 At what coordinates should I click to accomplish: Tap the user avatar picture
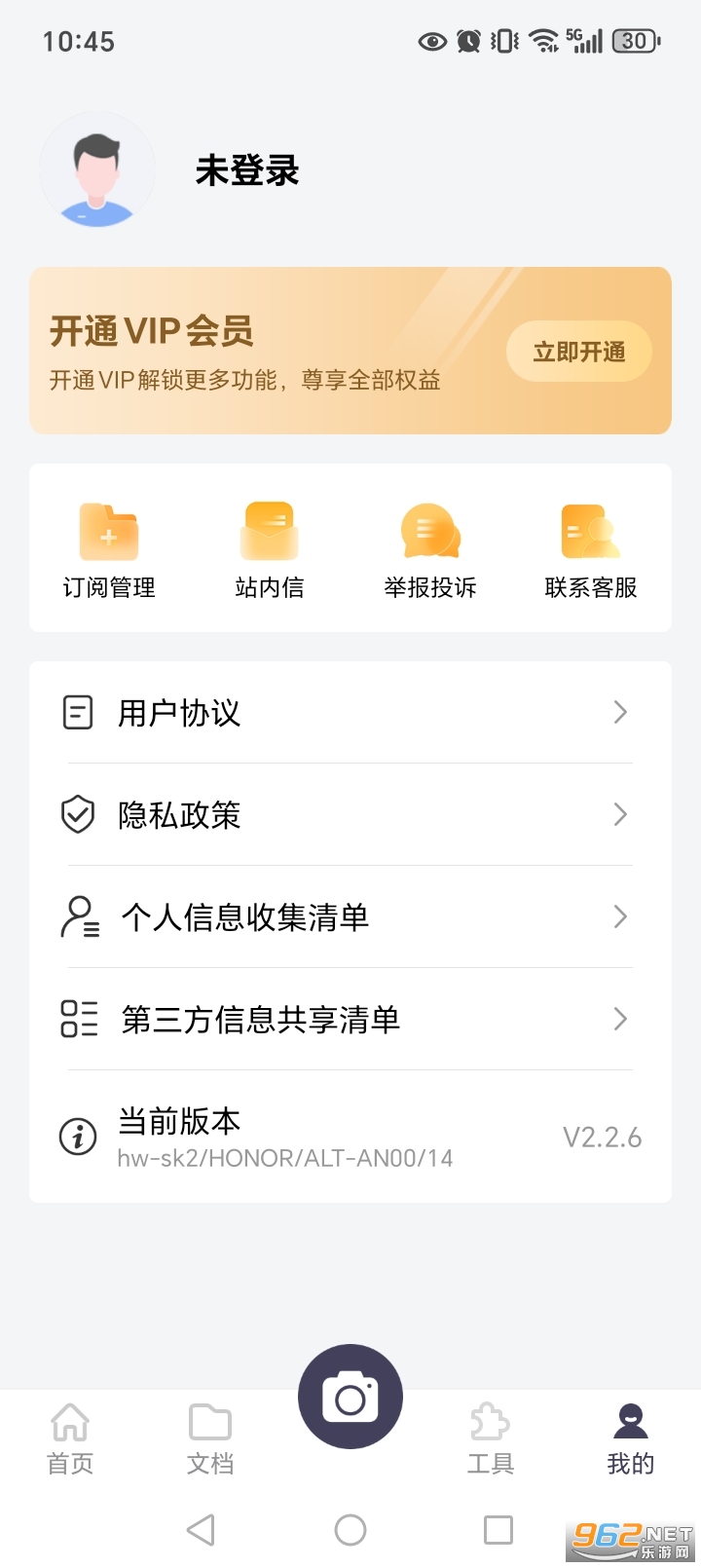(97, 169)
